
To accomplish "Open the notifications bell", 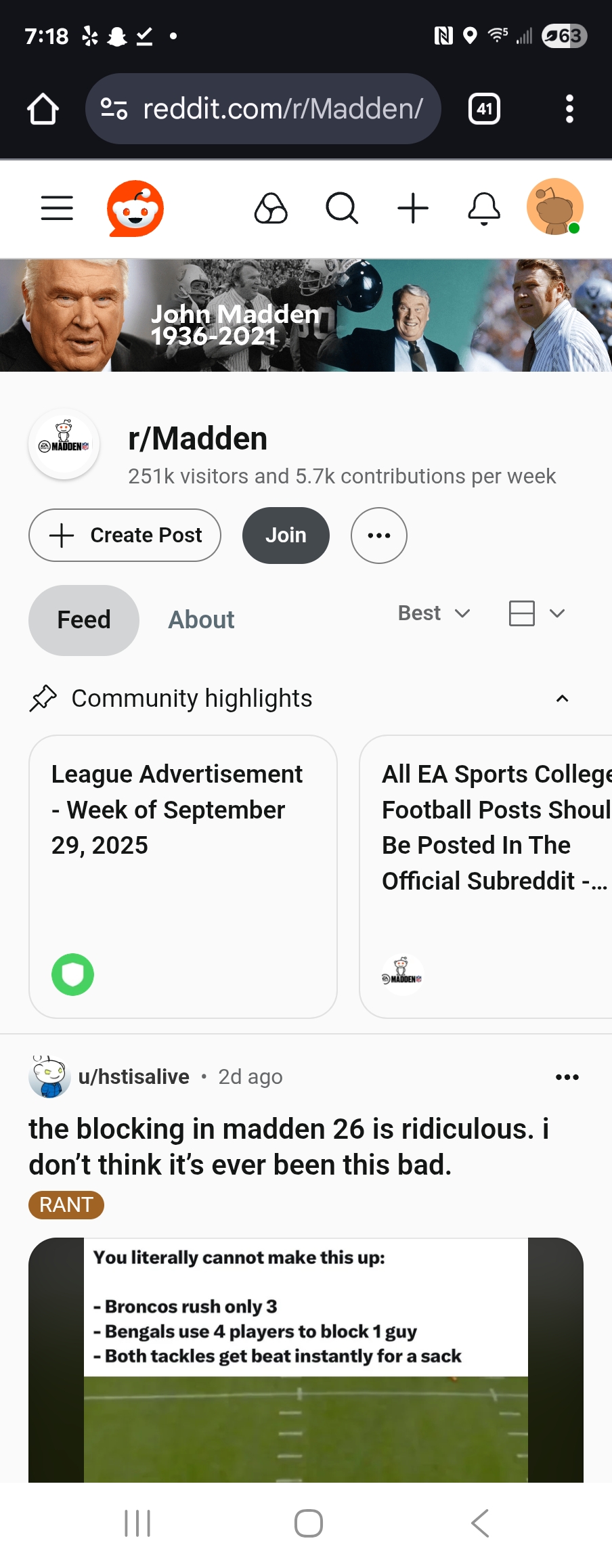I will coord(484,208).
